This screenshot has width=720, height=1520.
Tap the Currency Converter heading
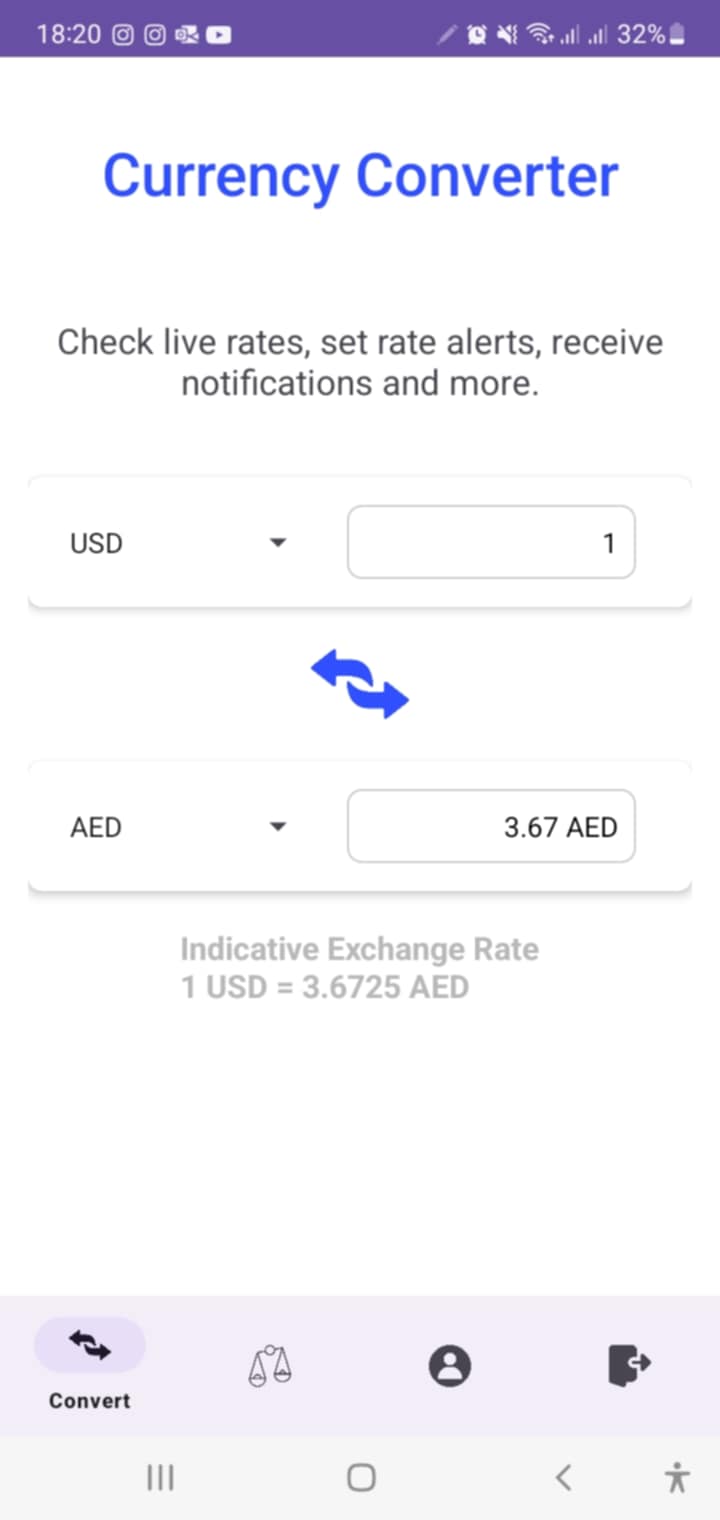click(361, 175)
